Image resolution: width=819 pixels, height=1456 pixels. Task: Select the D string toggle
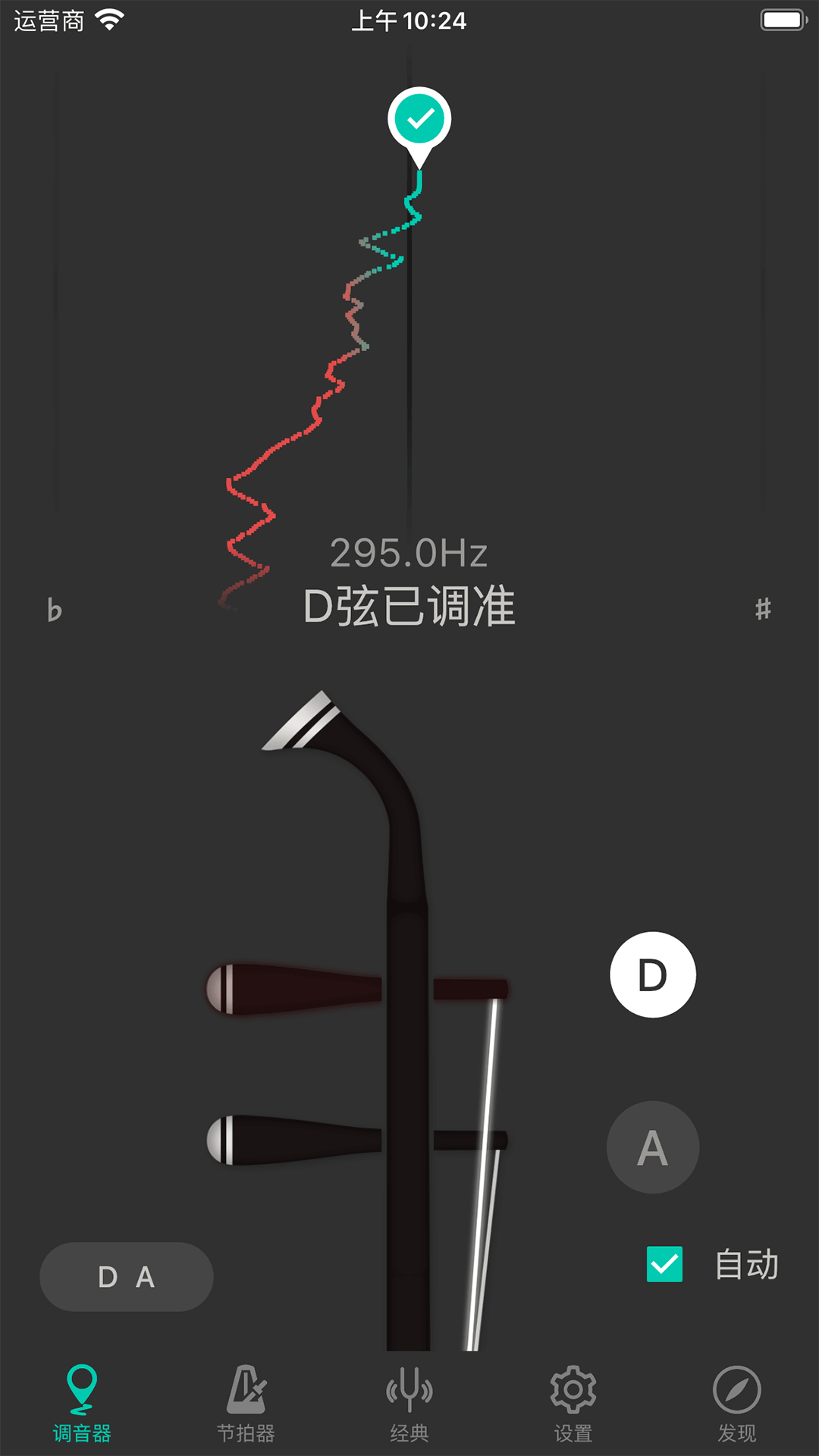click(x=652, y=975)
